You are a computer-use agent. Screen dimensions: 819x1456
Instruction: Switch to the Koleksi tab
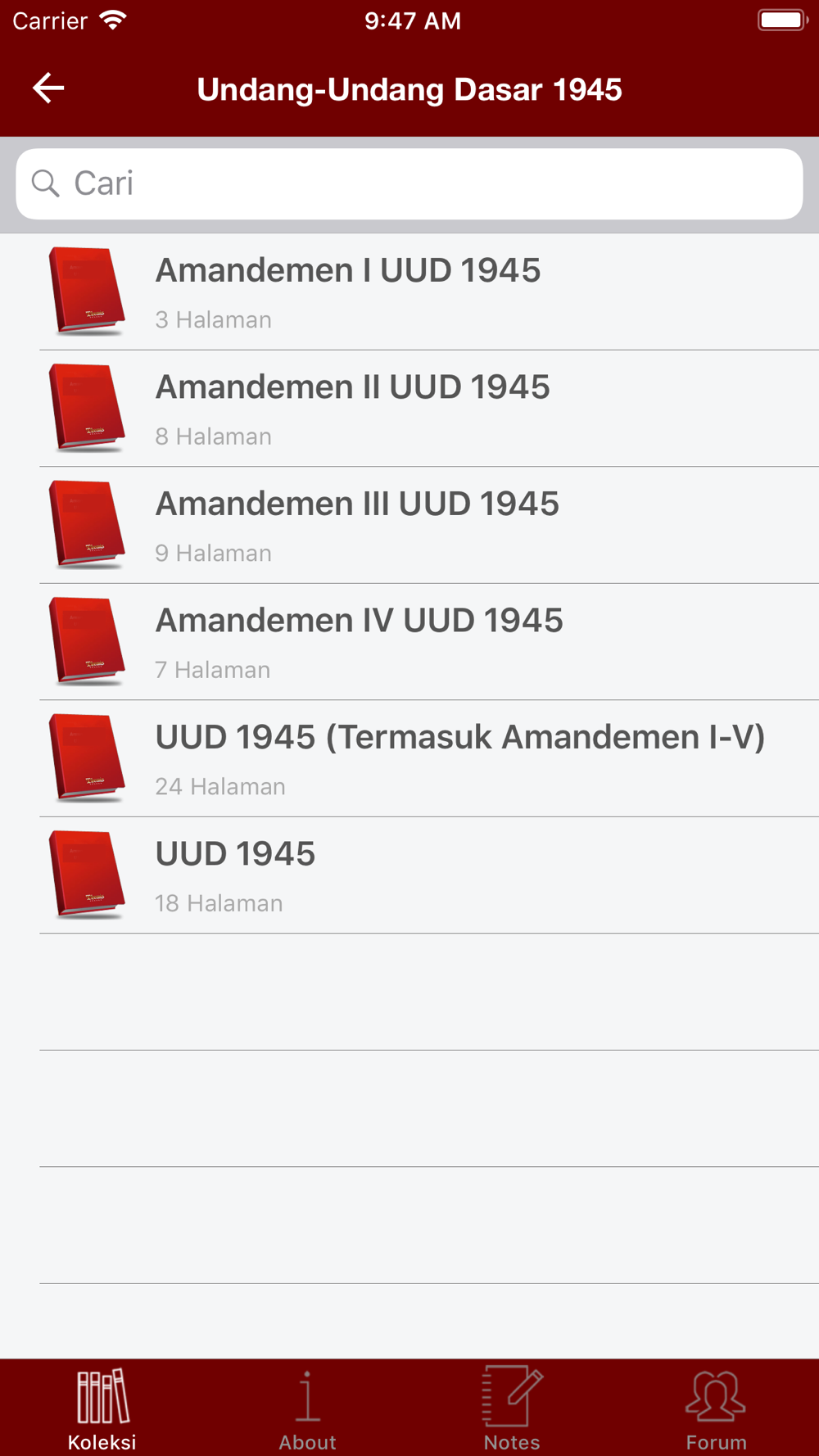tap(102, 1409)
